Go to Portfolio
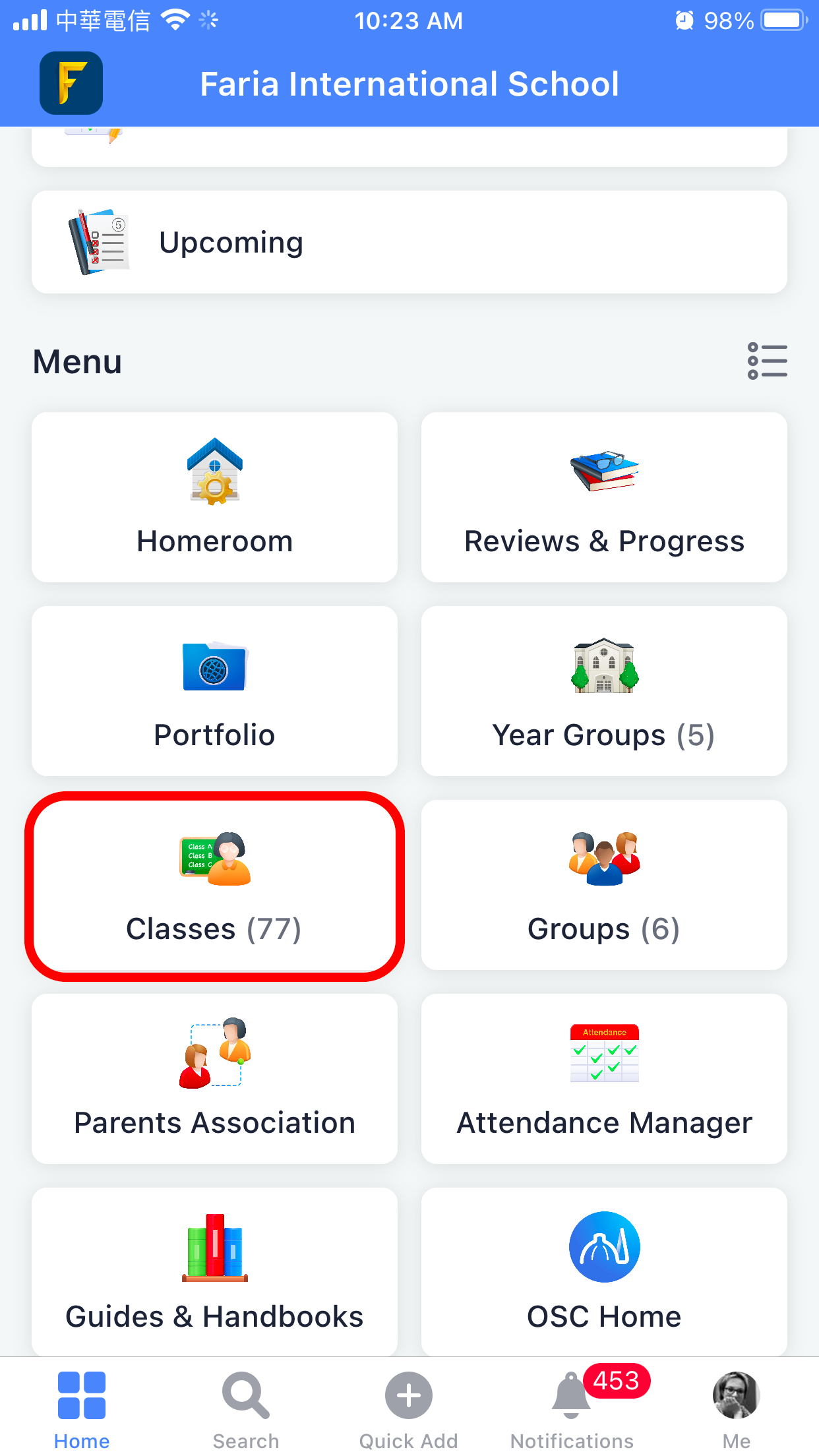The height and width of the screenshot is (1456, 819). point(214,691)
